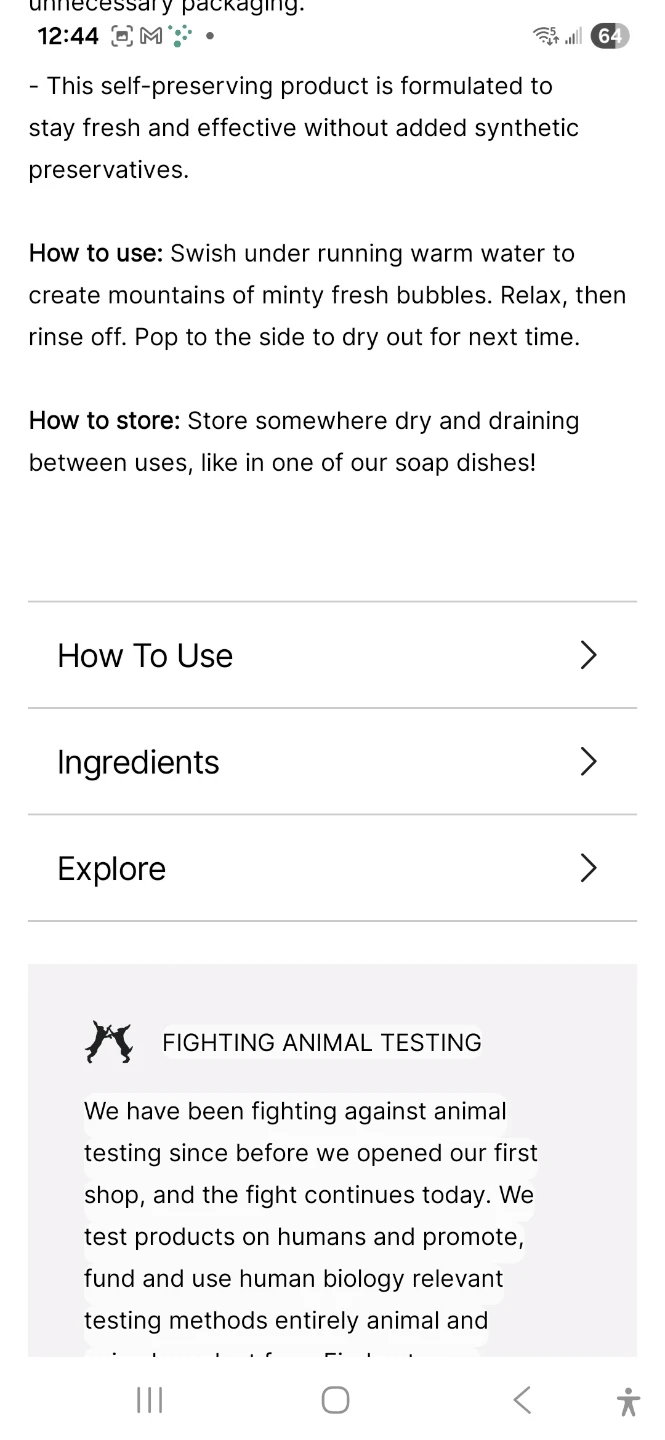Expand the How To Use section

coord(332,655)
